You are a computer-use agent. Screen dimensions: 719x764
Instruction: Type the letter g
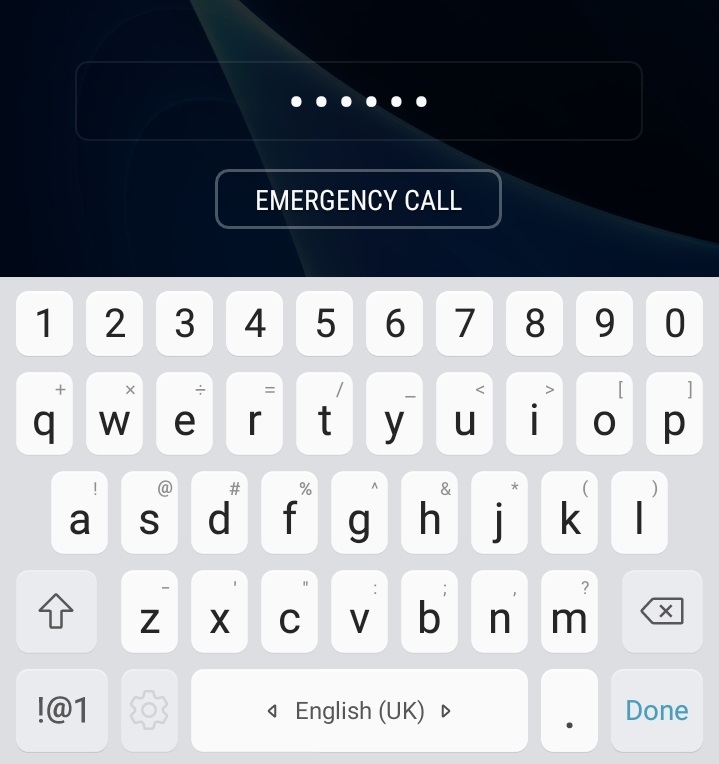click(359, 513)
